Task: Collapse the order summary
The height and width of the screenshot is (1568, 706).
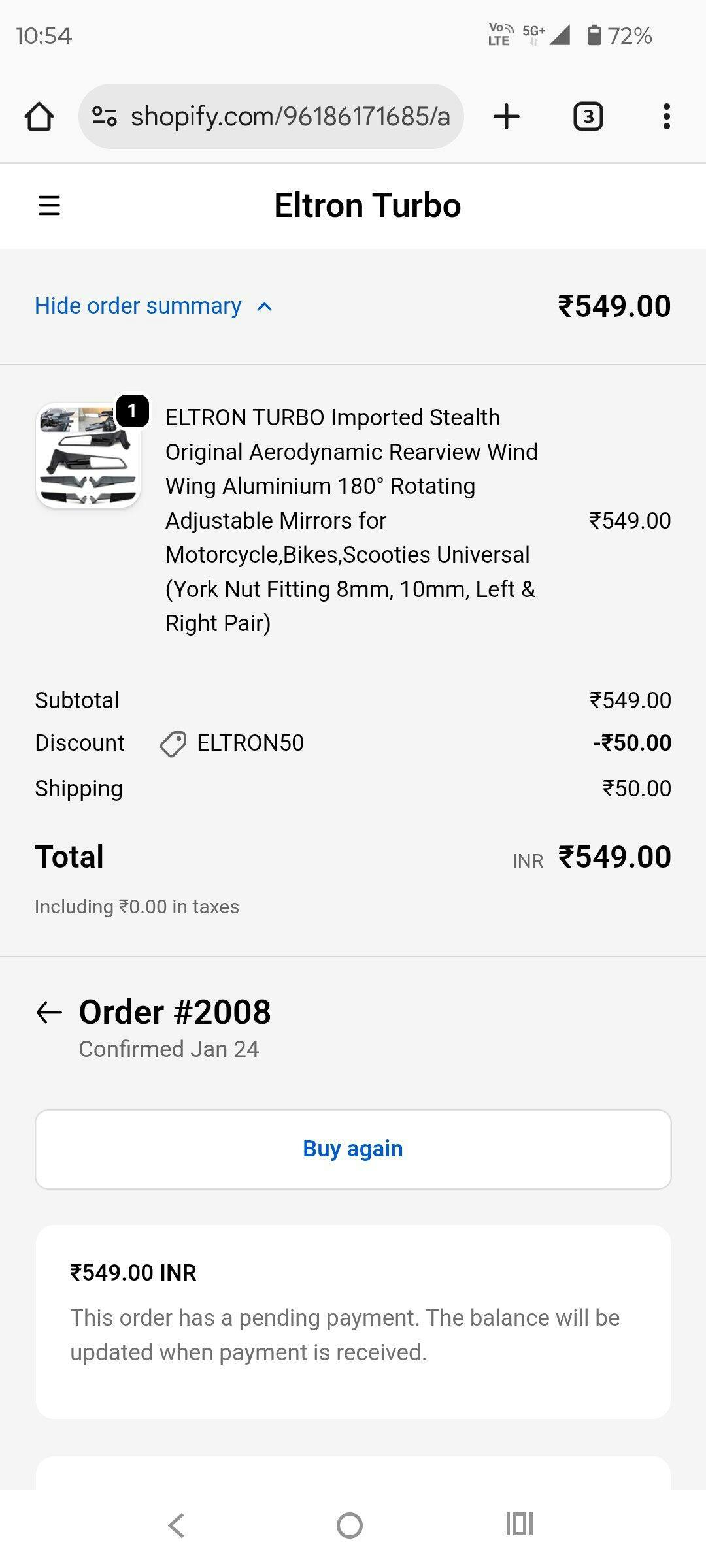Action: 153,306
